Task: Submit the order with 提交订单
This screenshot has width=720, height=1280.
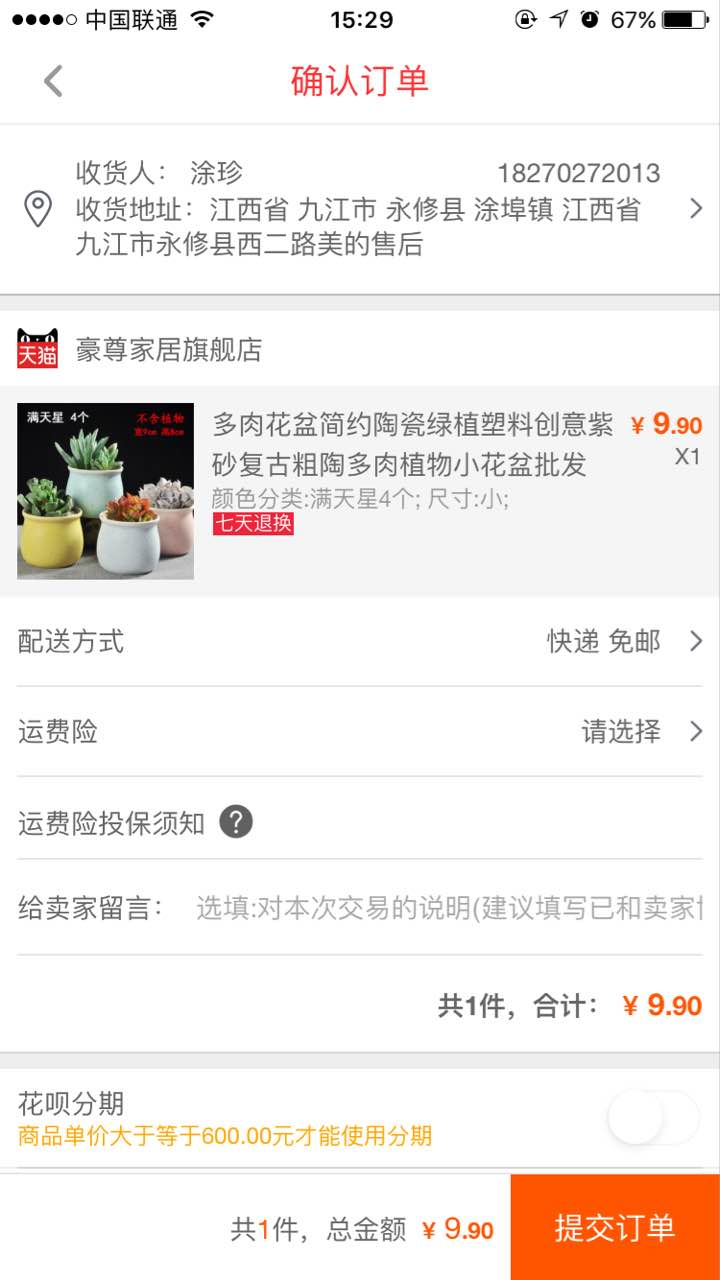Action: tap(614, 1228)
